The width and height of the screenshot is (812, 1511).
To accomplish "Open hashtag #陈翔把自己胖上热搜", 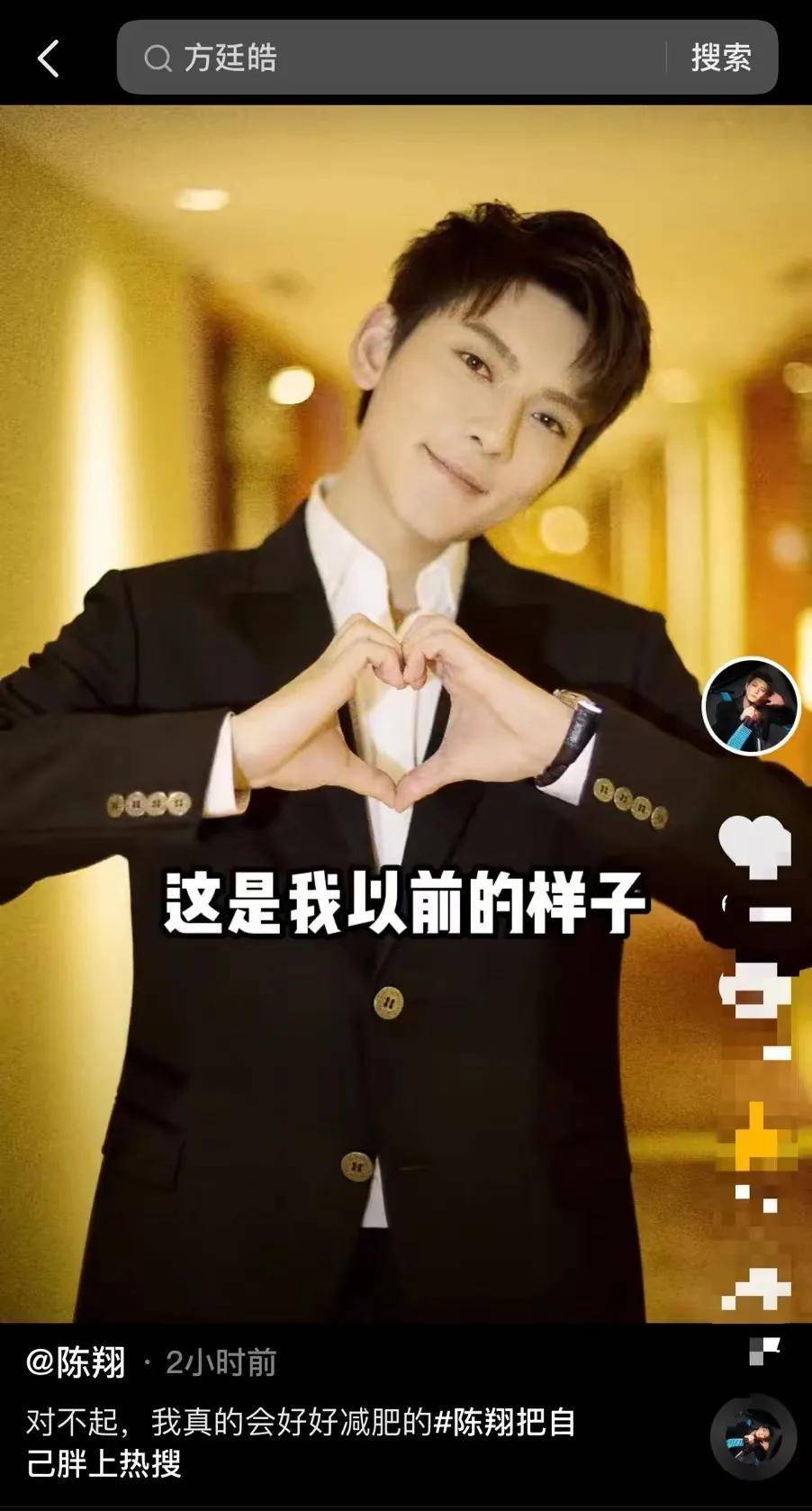I will [x=504, y=1423].
